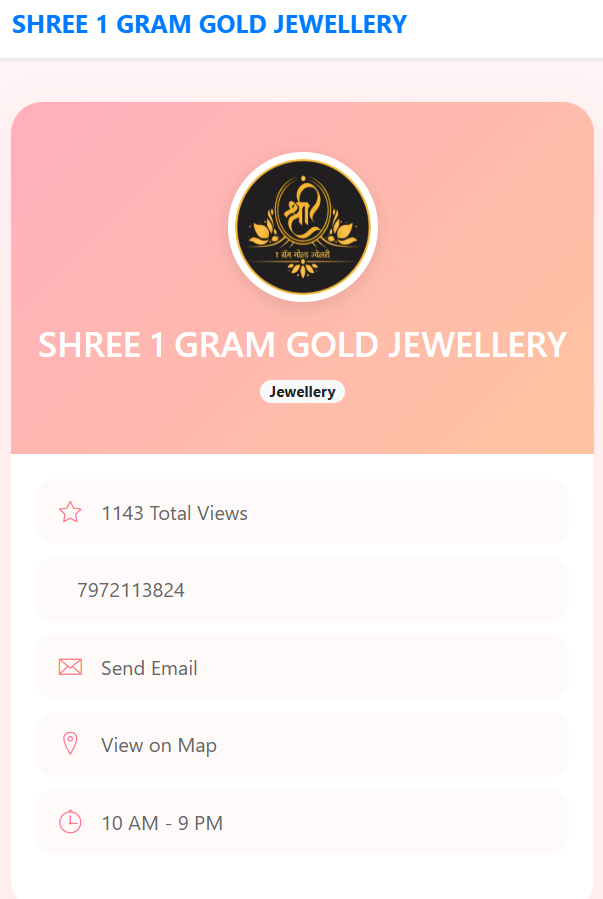Tap the Jewellery category chip
This screenshot has width=603, height=899.
point(302,392)
